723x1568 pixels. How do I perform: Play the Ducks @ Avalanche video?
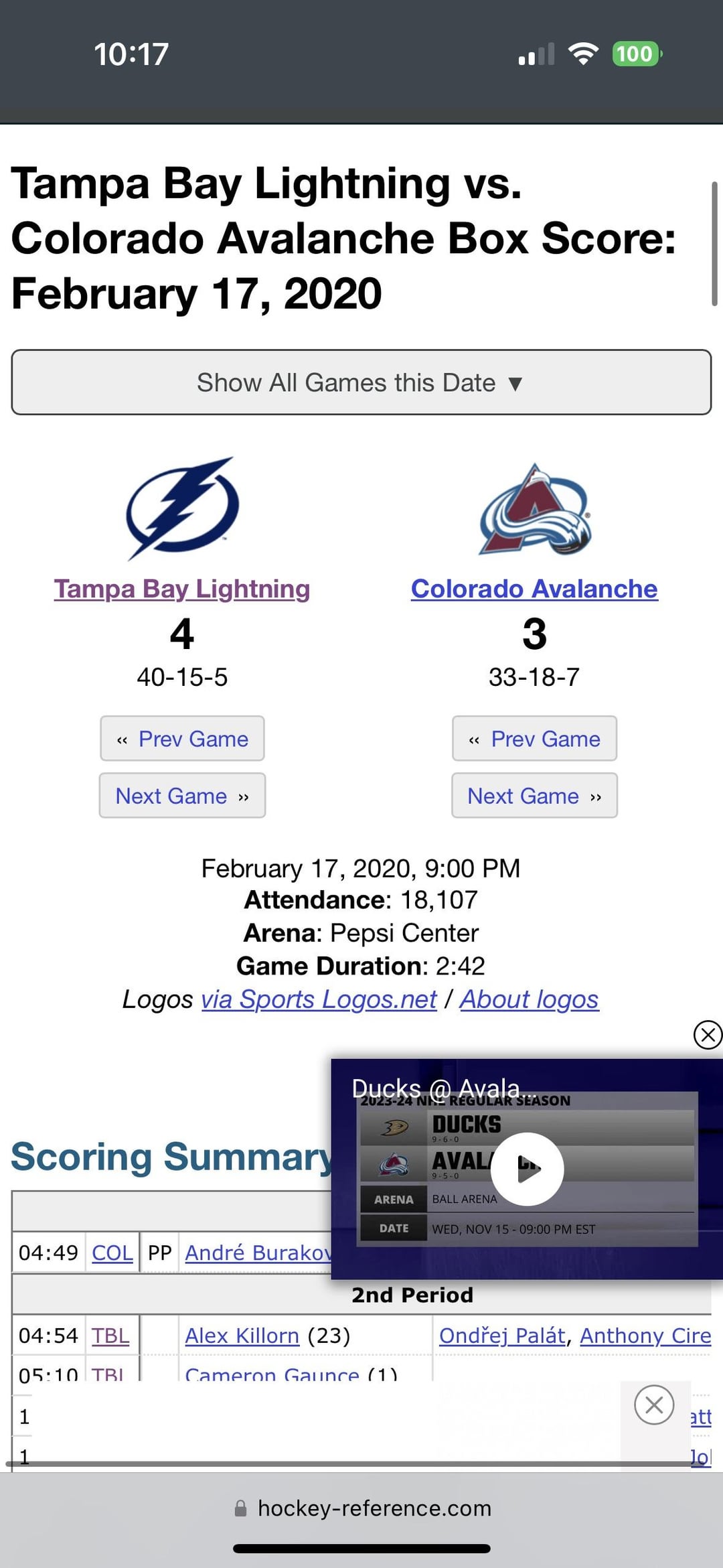[528, 1169]
